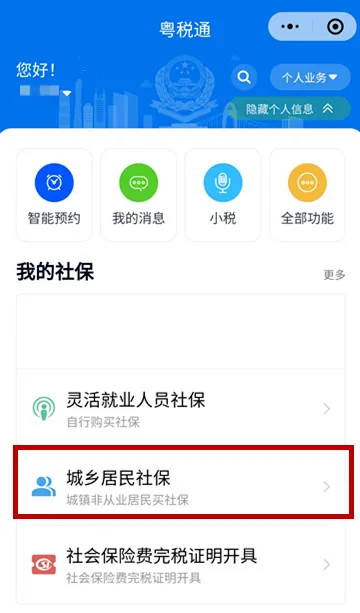Tap 更多 next to 我的社保
The width and height of the screenshot is (360, 613).
[x=334, y=275]
